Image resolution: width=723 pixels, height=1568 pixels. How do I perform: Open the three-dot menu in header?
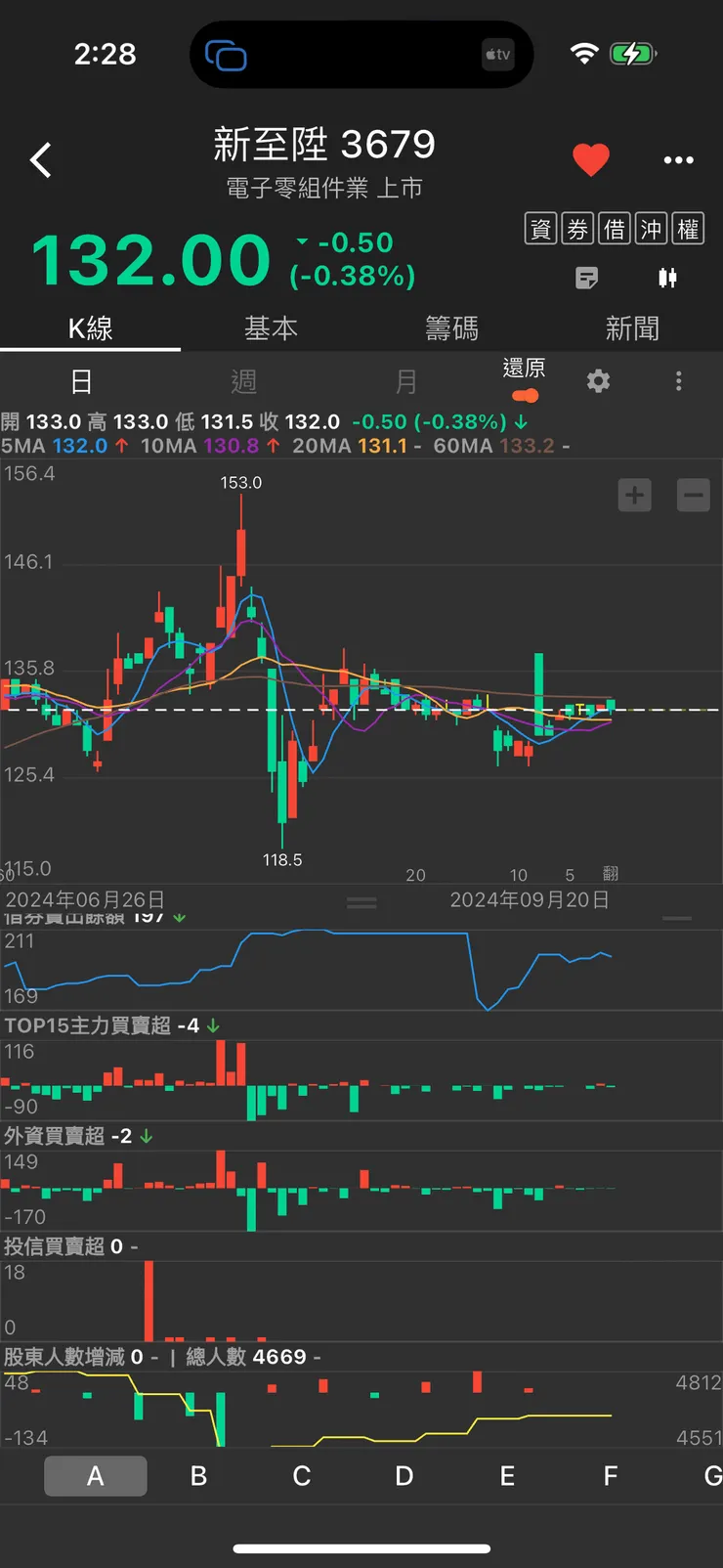point(678,160)
